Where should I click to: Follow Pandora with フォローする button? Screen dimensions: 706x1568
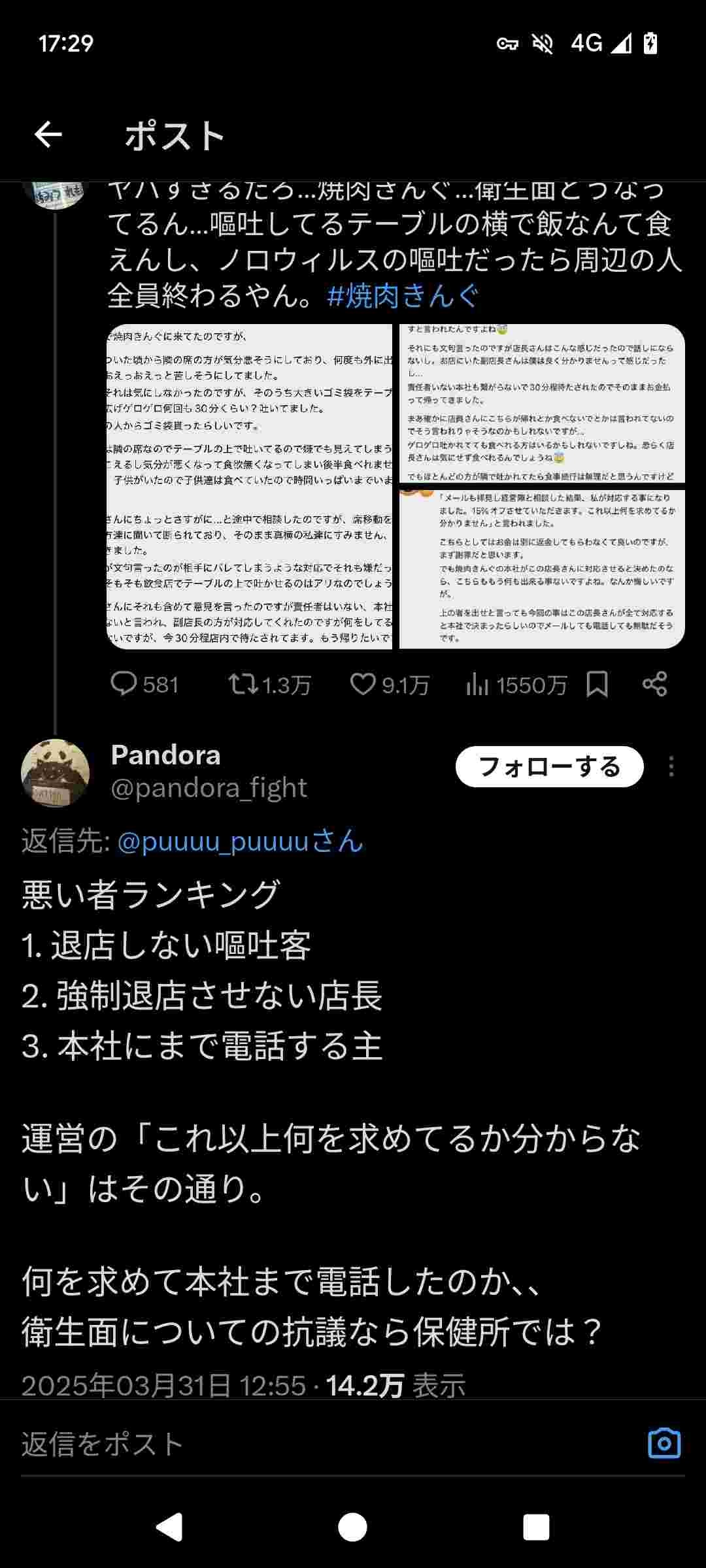pyautogui.click(x=549, y=766)
